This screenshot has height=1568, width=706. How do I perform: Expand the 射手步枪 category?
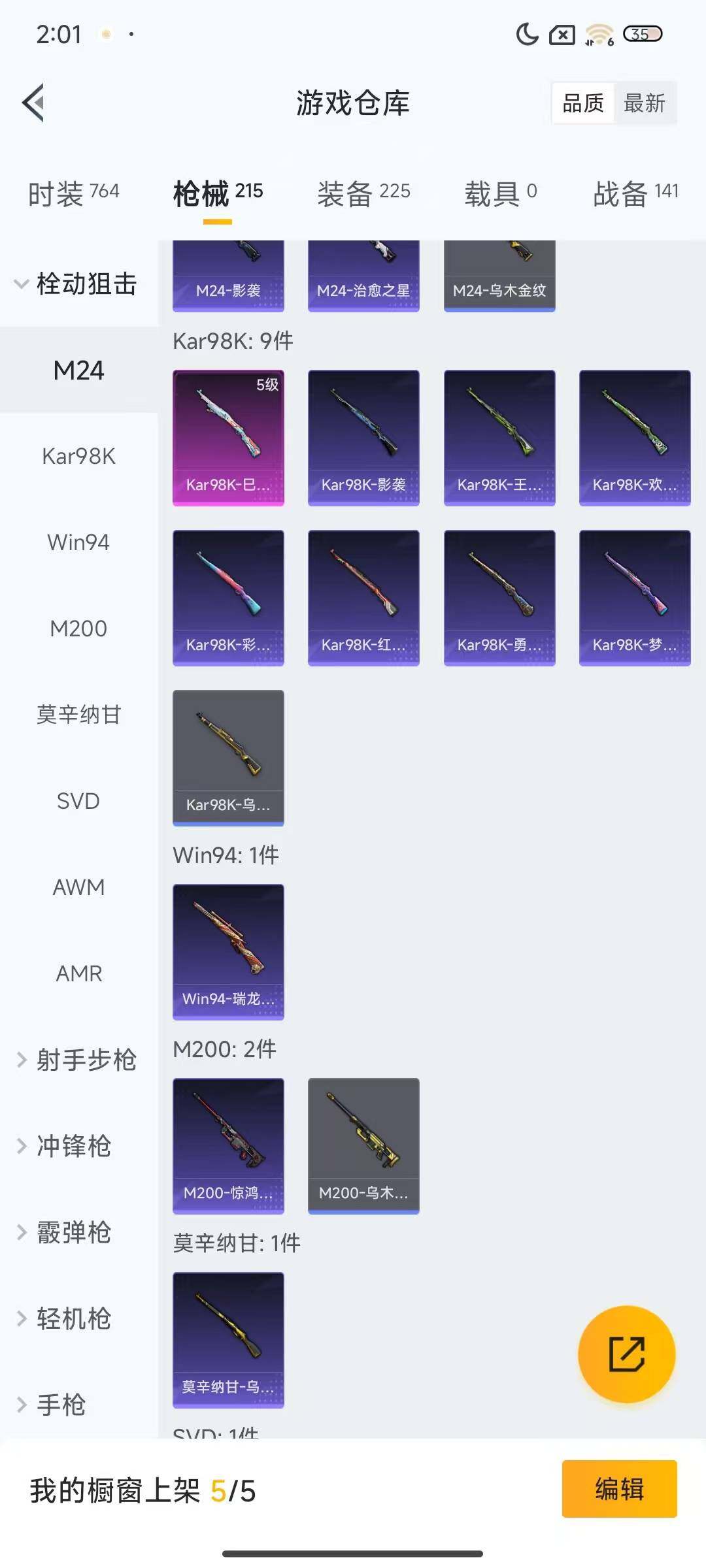78,1060
